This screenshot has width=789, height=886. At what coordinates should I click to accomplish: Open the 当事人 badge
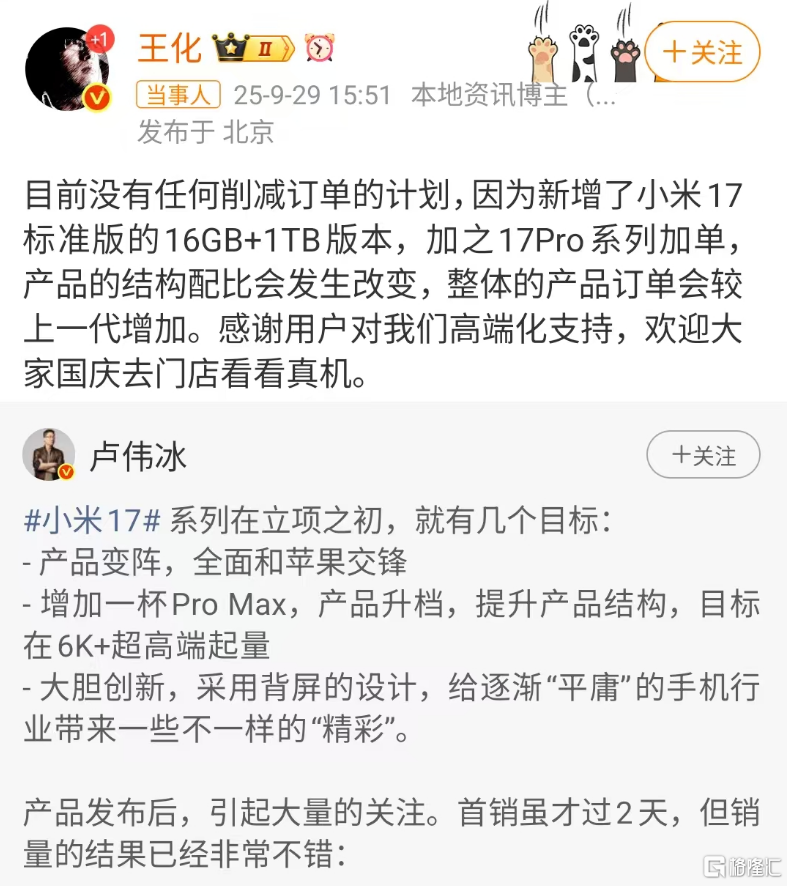tap(179, 96)
